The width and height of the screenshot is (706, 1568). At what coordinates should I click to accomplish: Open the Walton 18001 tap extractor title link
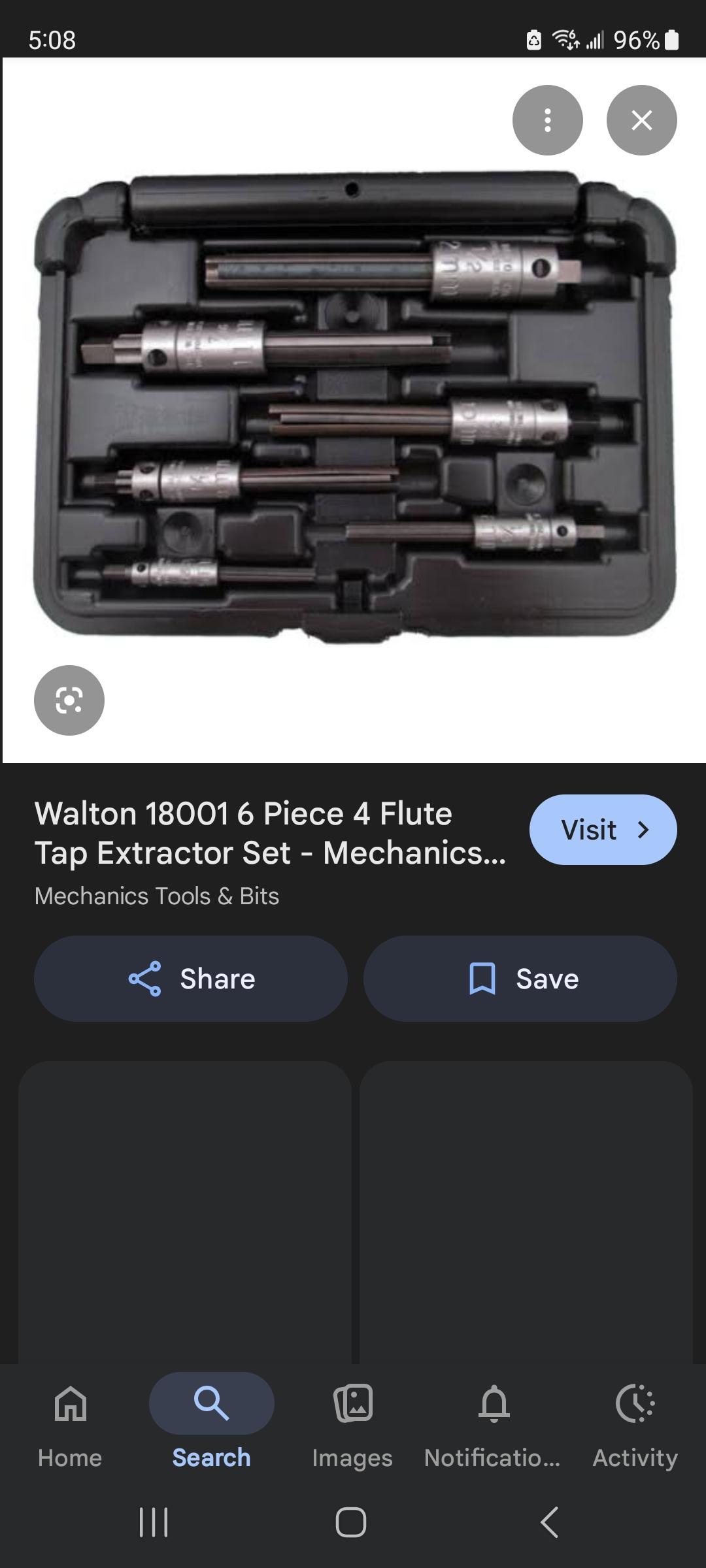point(269,833)
